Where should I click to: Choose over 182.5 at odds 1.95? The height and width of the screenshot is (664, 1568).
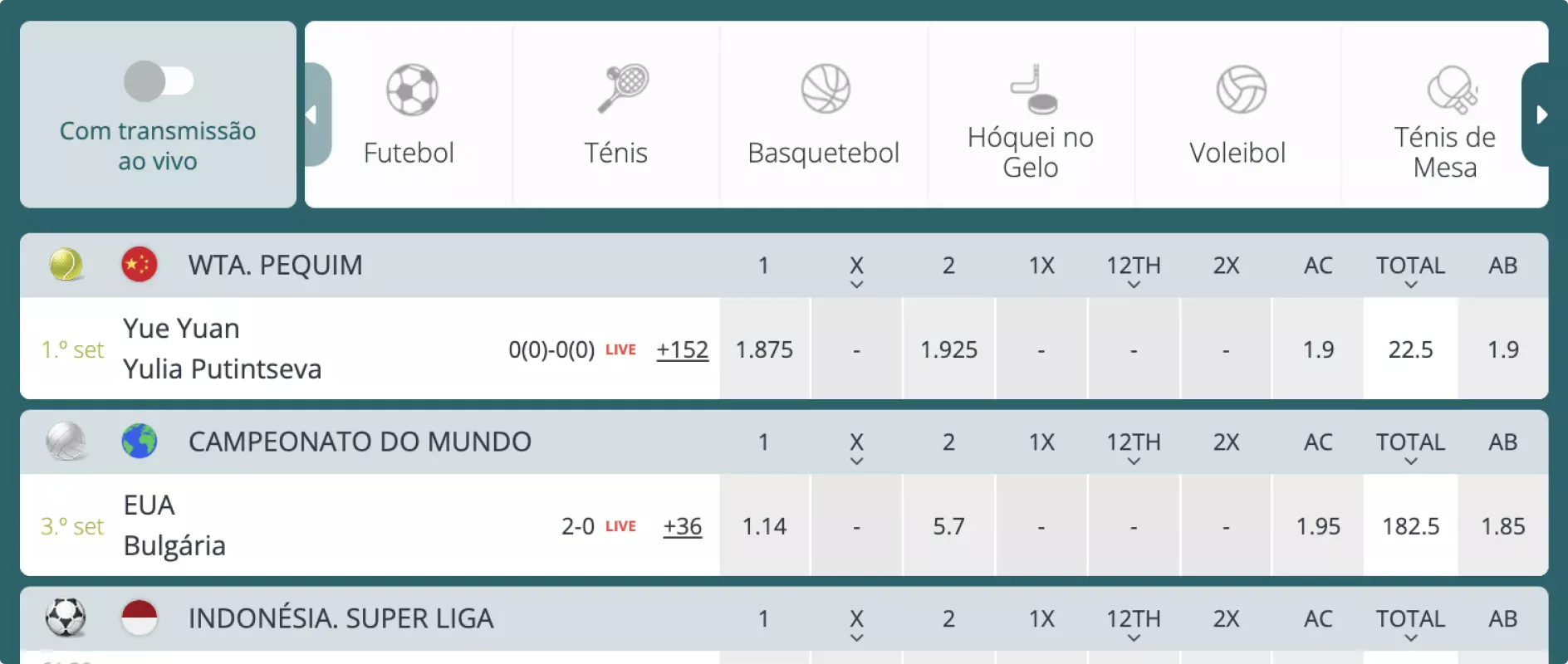pos(1318,526)
